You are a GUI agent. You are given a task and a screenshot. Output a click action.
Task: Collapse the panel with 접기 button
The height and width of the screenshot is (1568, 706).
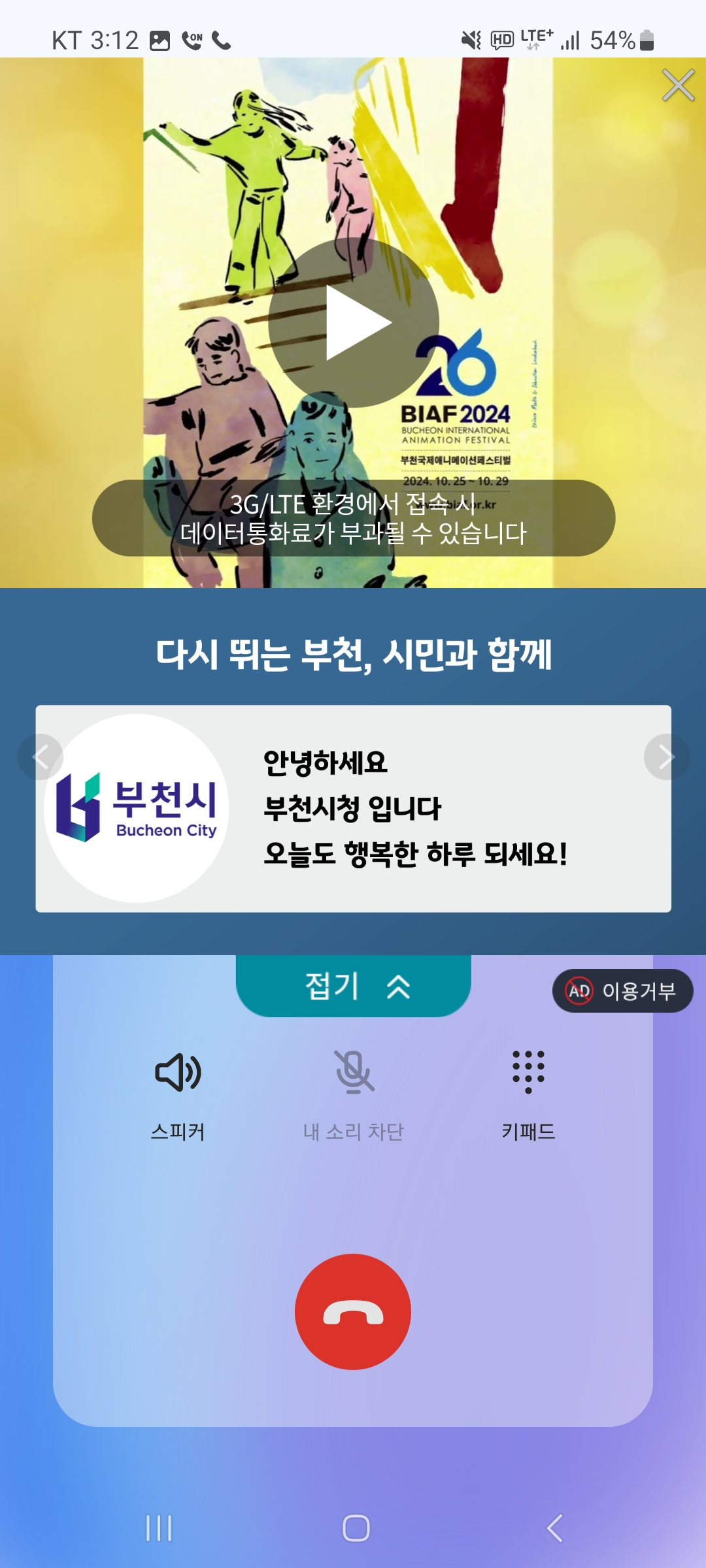coord(353,987)
